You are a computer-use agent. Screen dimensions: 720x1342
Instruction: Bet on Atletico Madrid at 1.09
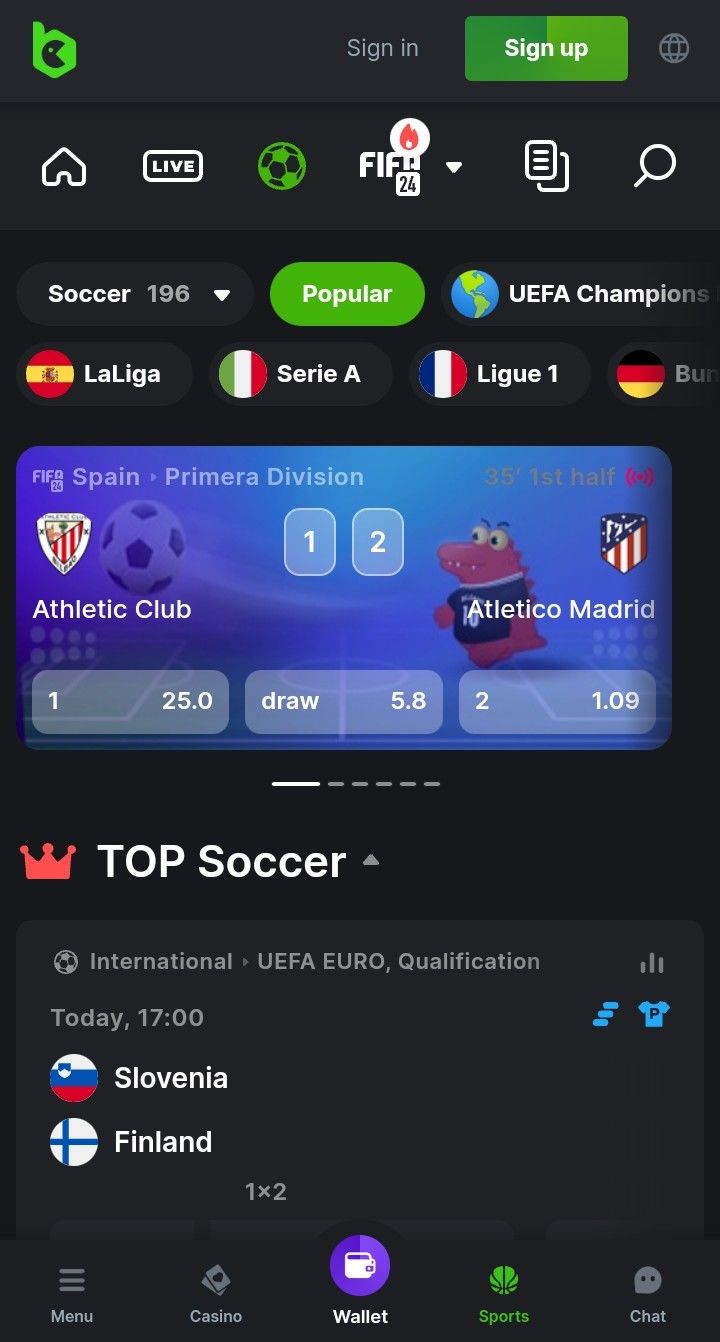click(x=557, y=701)
